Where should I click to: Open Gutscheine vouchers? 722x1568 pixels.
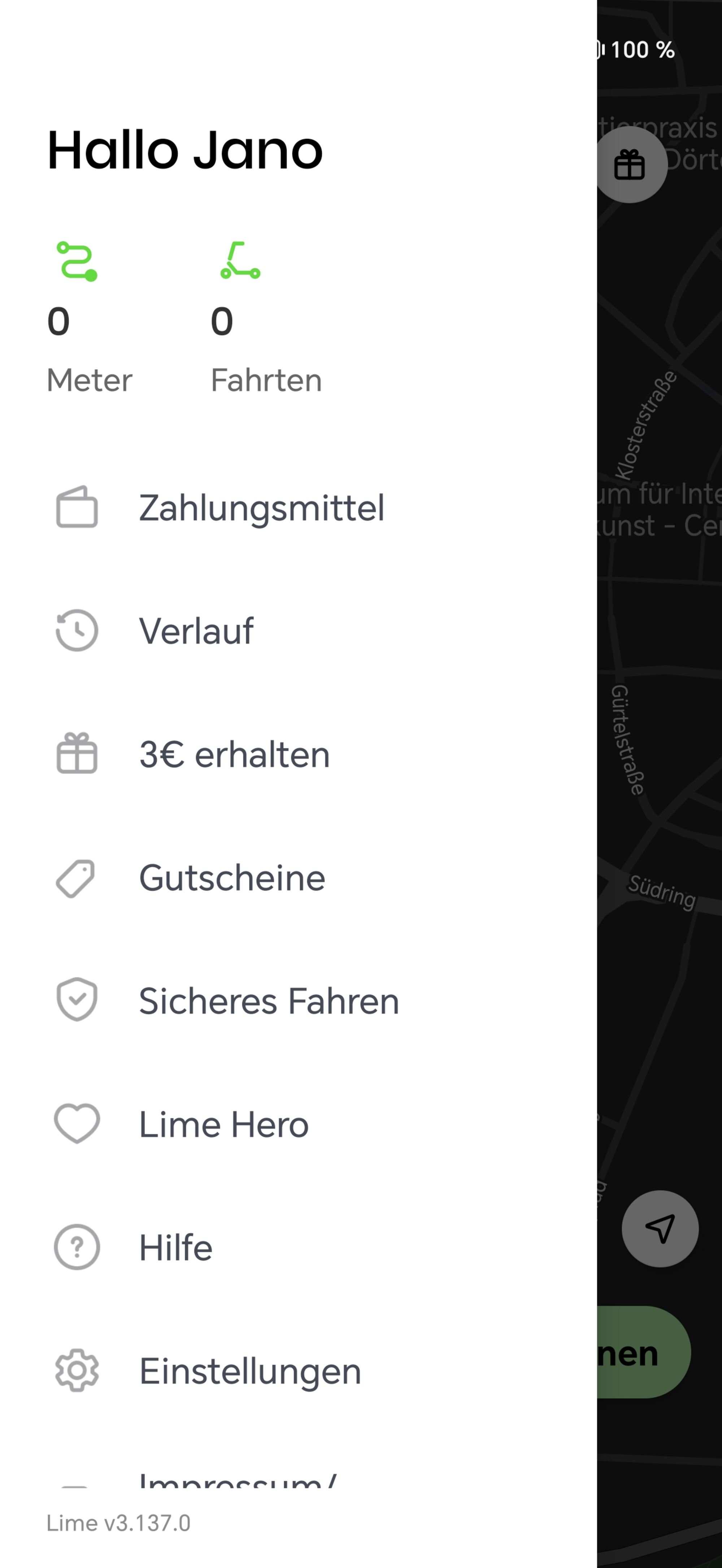click(298, 878)
